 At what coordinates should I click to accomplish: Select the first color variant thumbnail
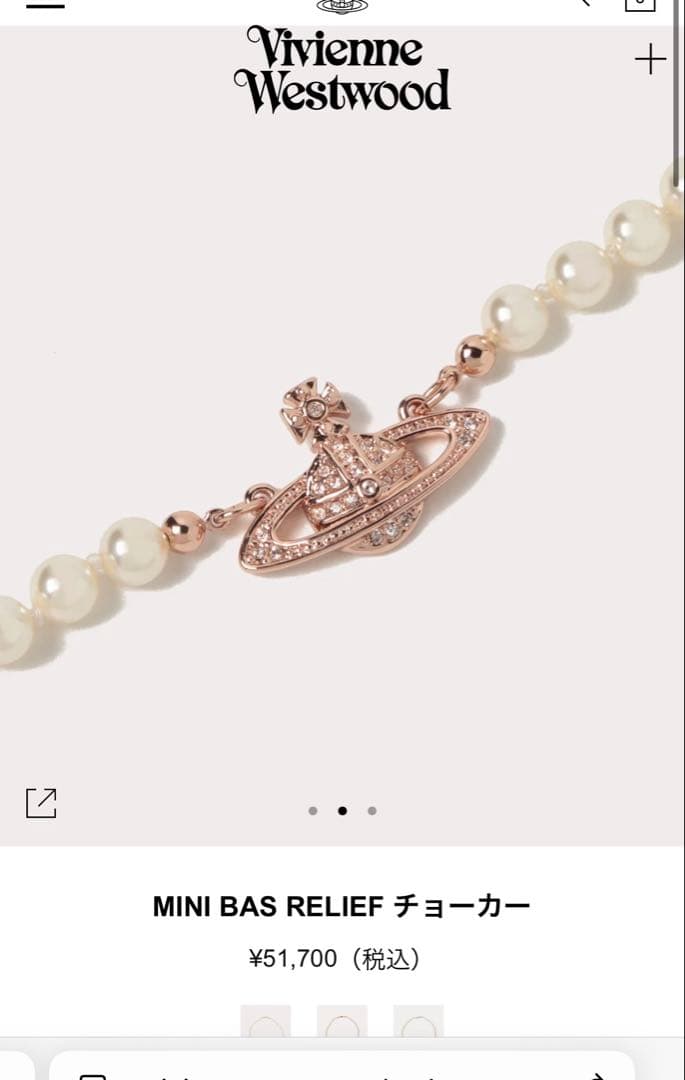coord(266,1022)
